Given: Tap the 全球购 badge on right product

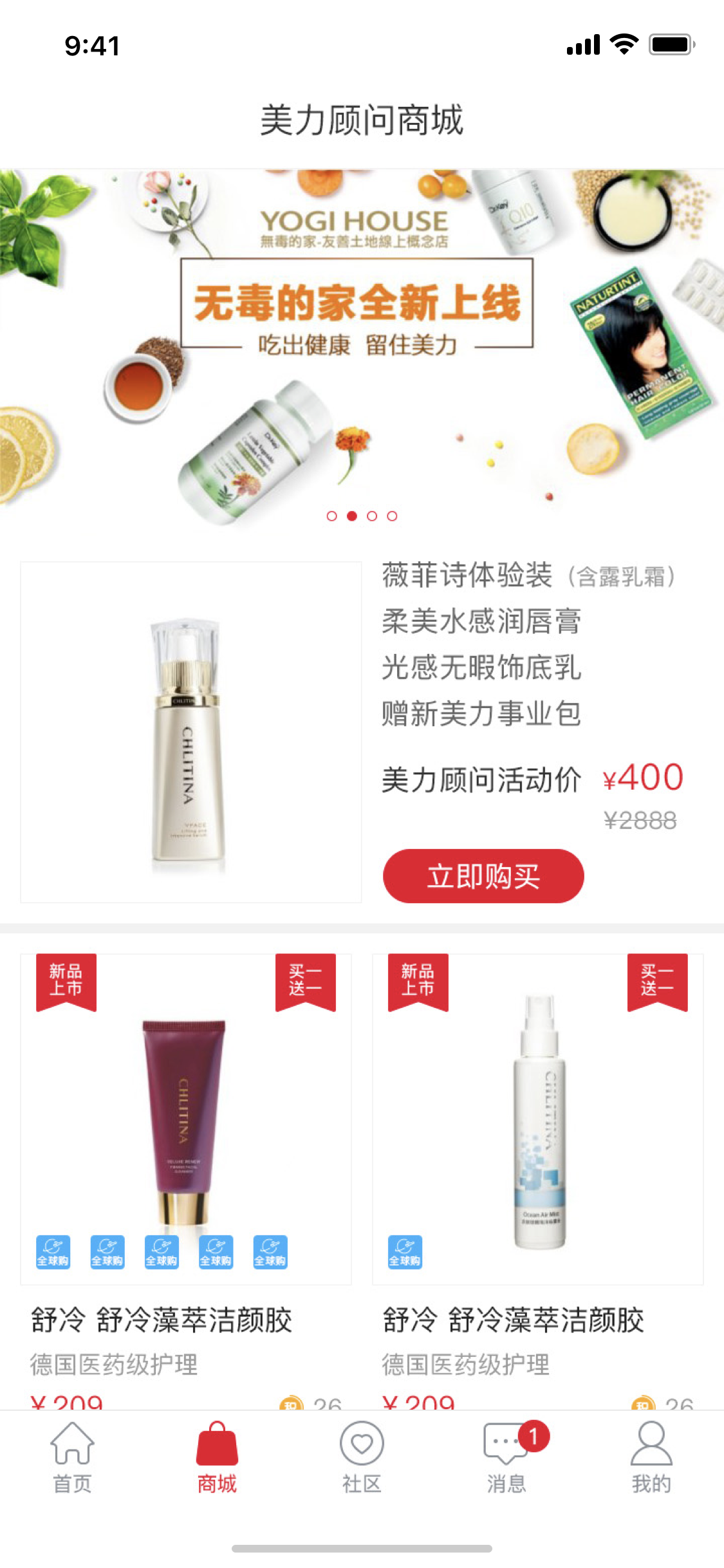Looking at the screenshot, I should [x=406, y=1251].
